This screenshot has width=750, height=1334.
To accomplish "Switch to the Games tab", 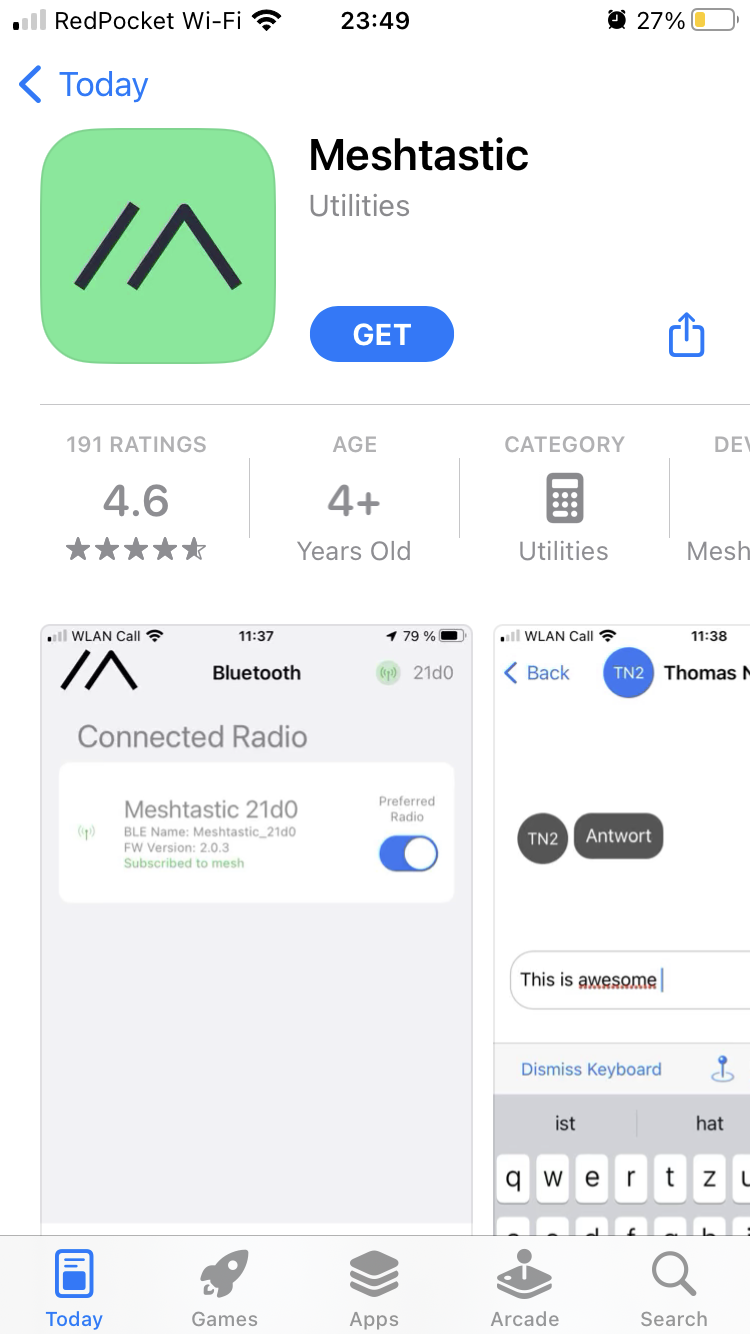I will click(224, 1288).
